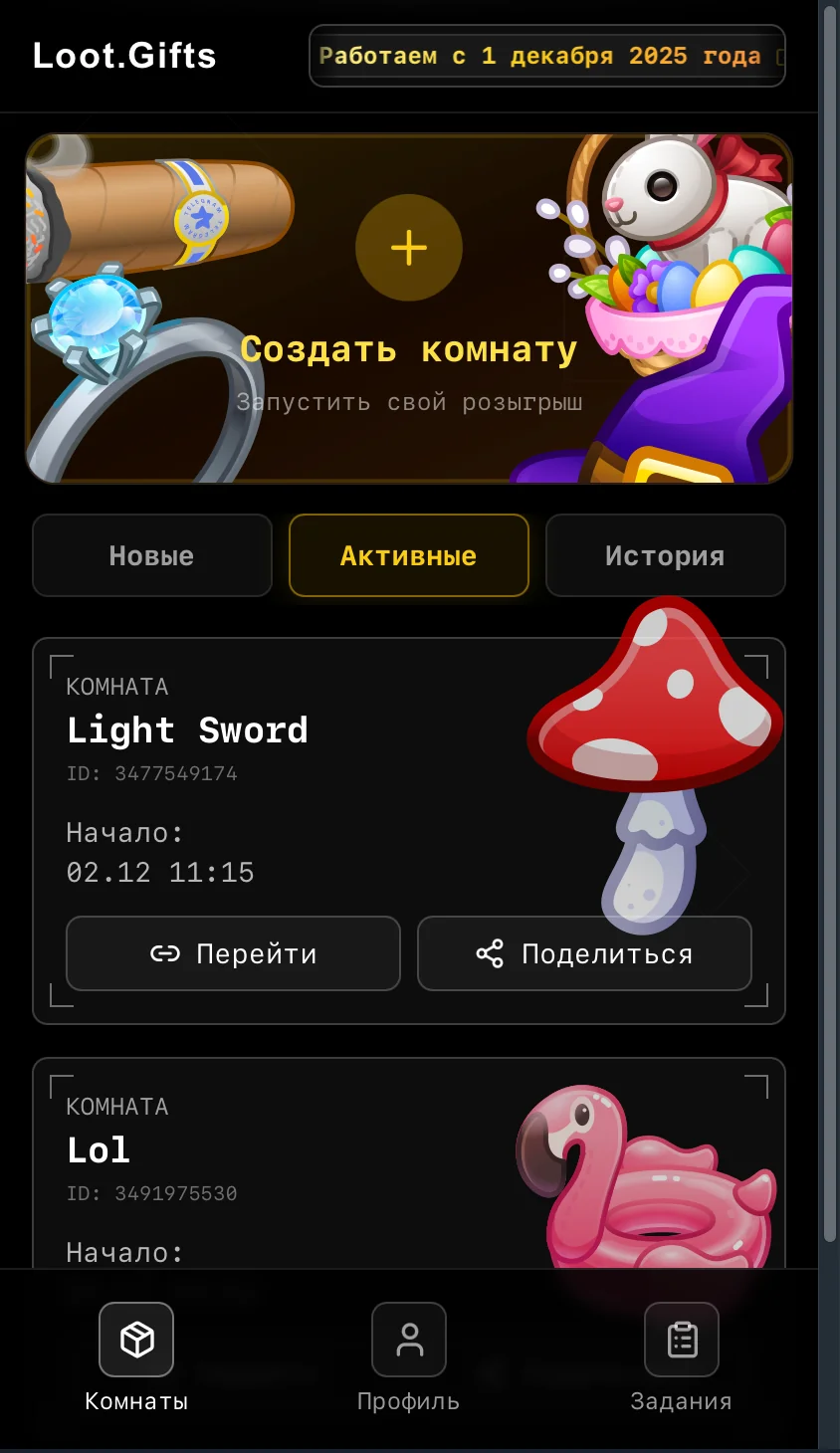Switch to the Задания tab
Image resolution: width=840 pixels, height=1453 pixels.
(682, 1357)
